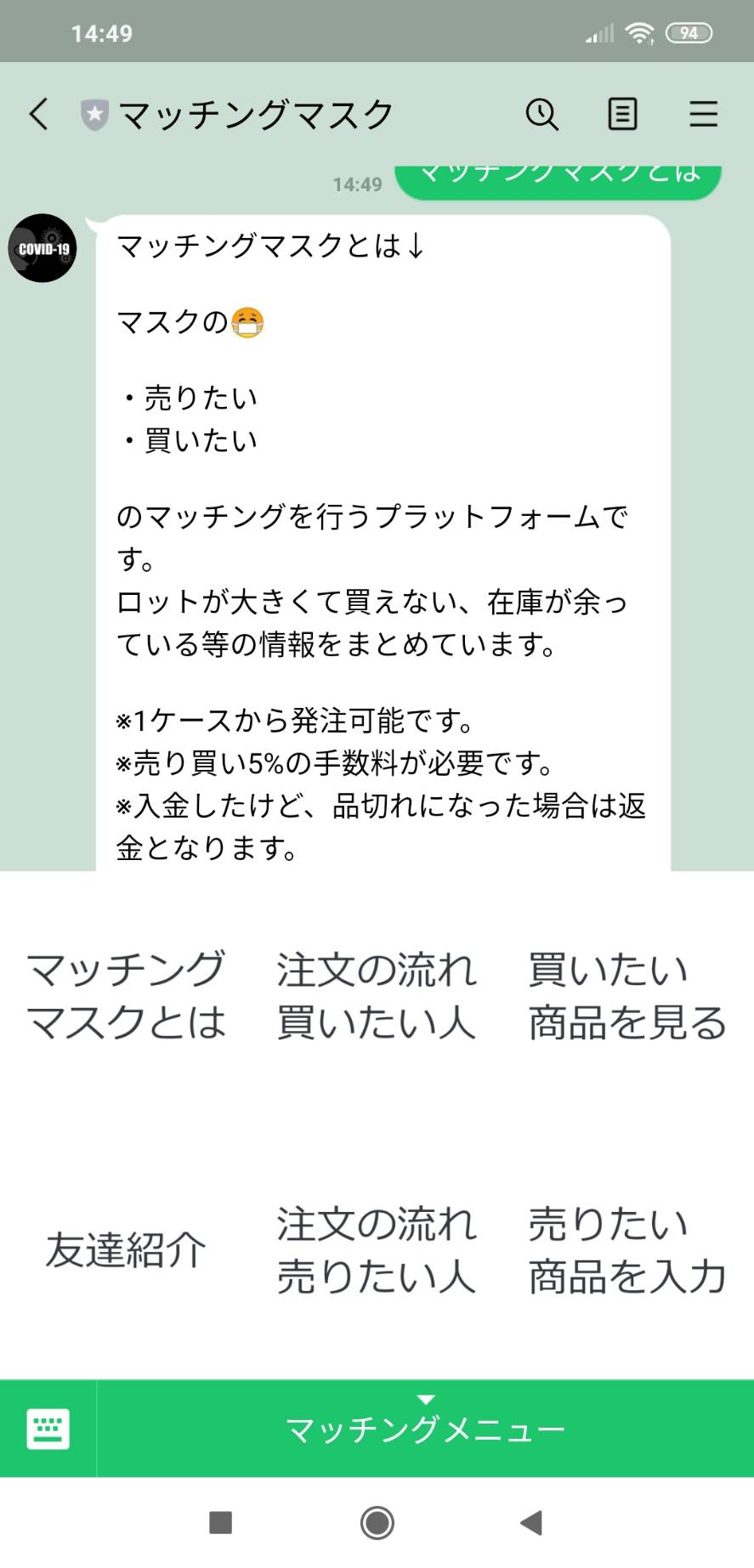
Task: Go to the system home screen
Action: point(377,1522)
